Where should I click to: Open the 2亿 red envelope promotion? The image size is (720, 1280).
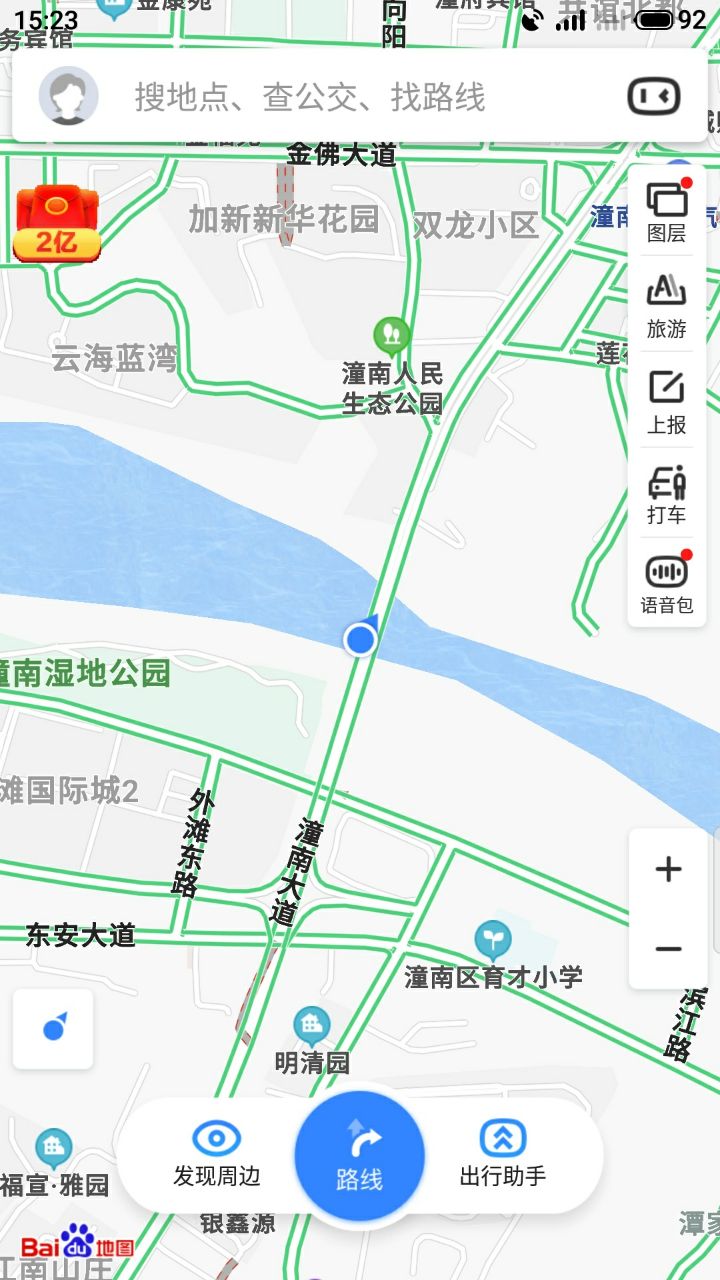[x=57, y=225]
